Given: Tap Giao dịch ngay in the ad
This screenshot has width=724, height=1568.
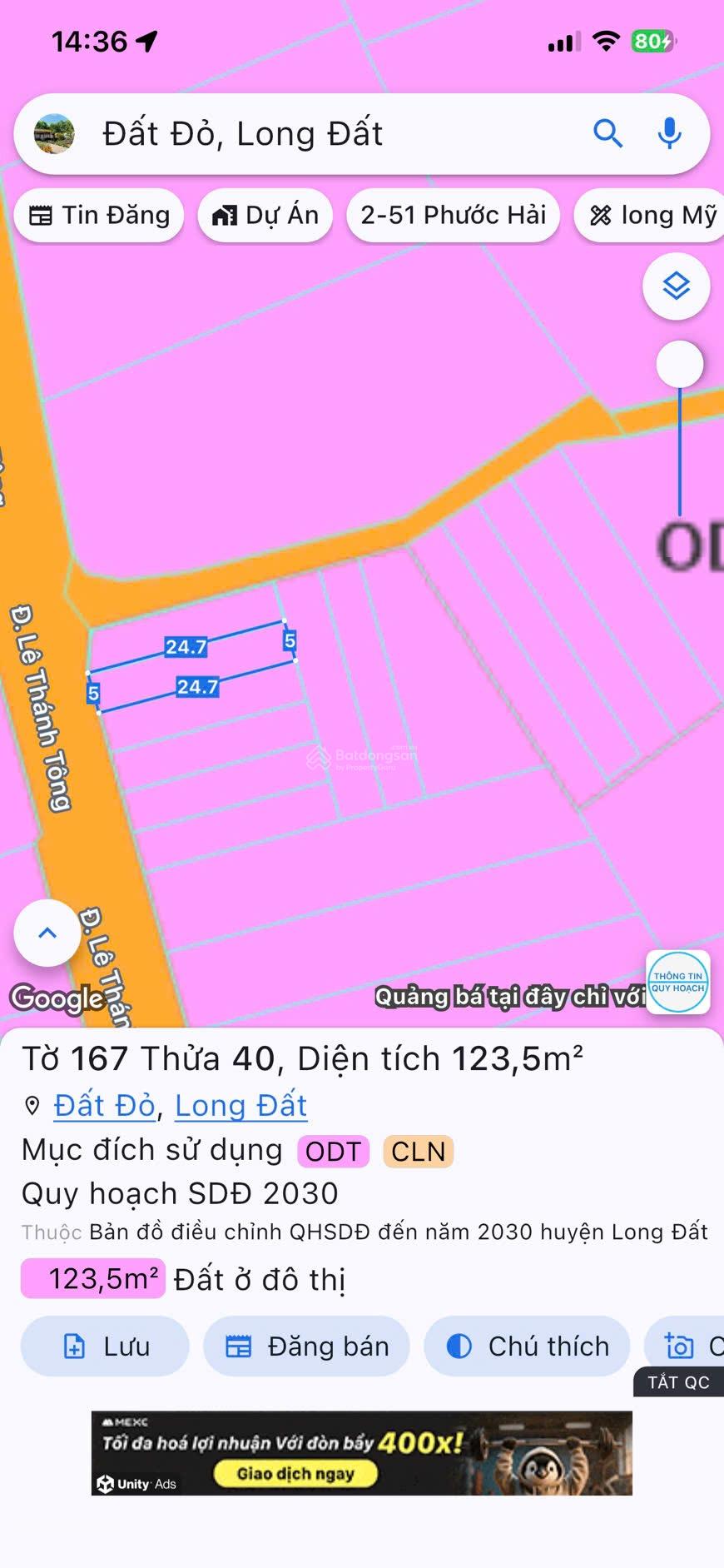Looking at the screenshot, I should click(295, 1474).
